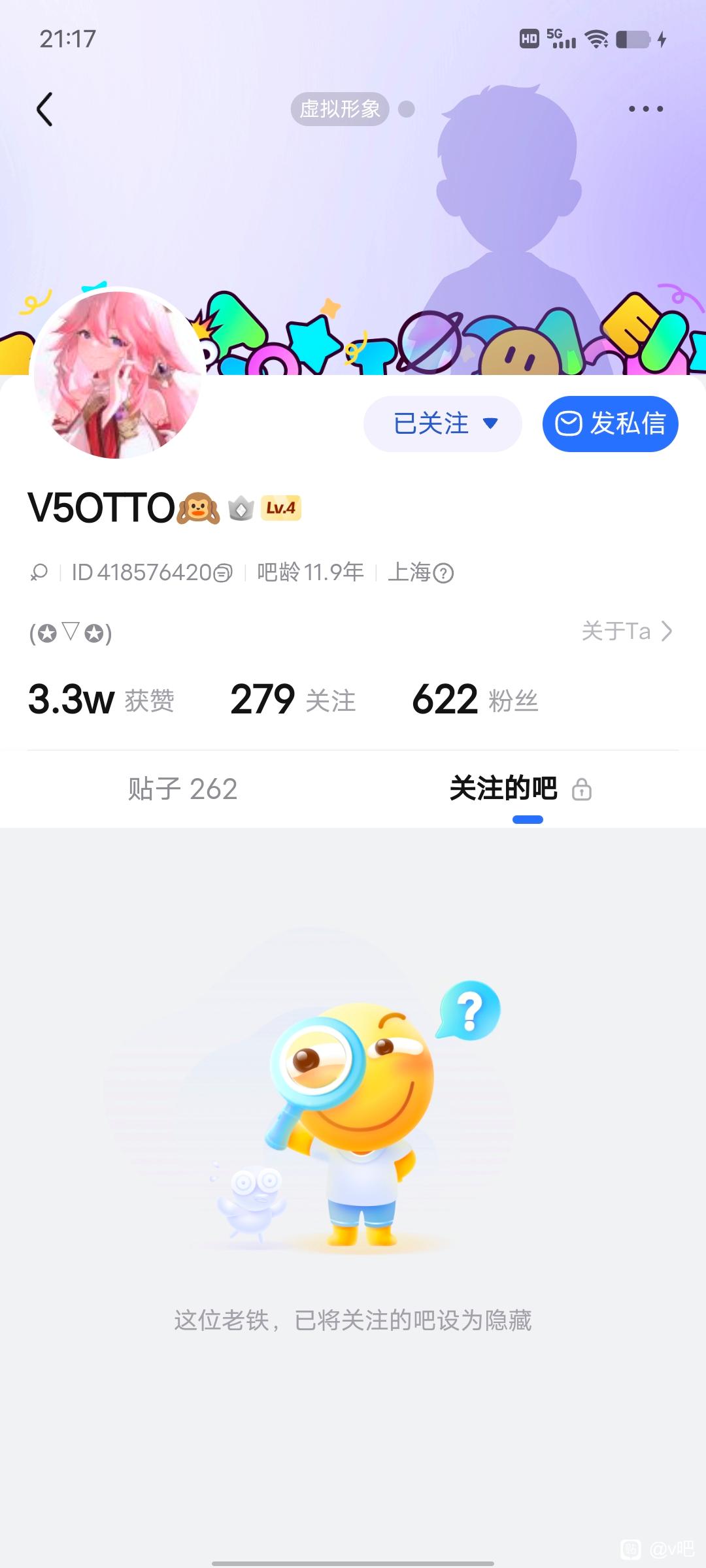Open the 关于Ta about page
706x1568 pixels.
click(626, 631)
